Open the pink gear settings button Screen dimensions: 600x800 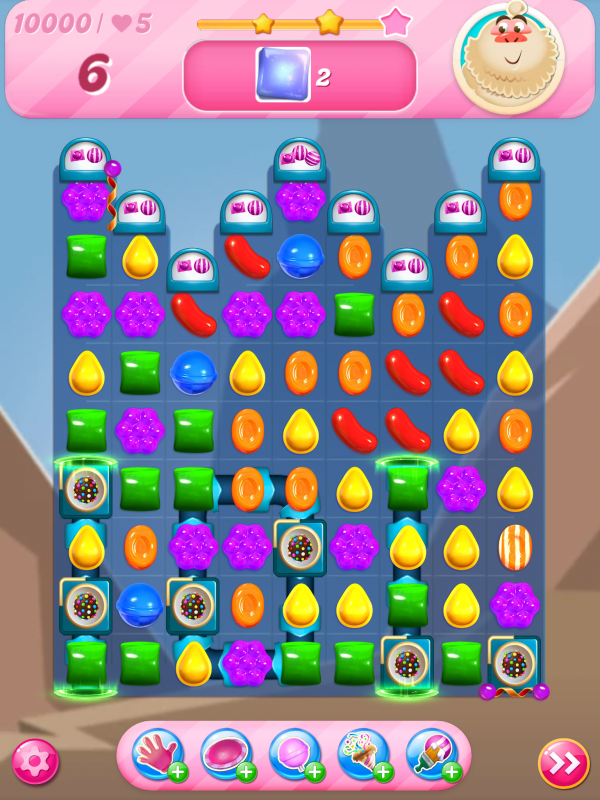click(35, 762)
